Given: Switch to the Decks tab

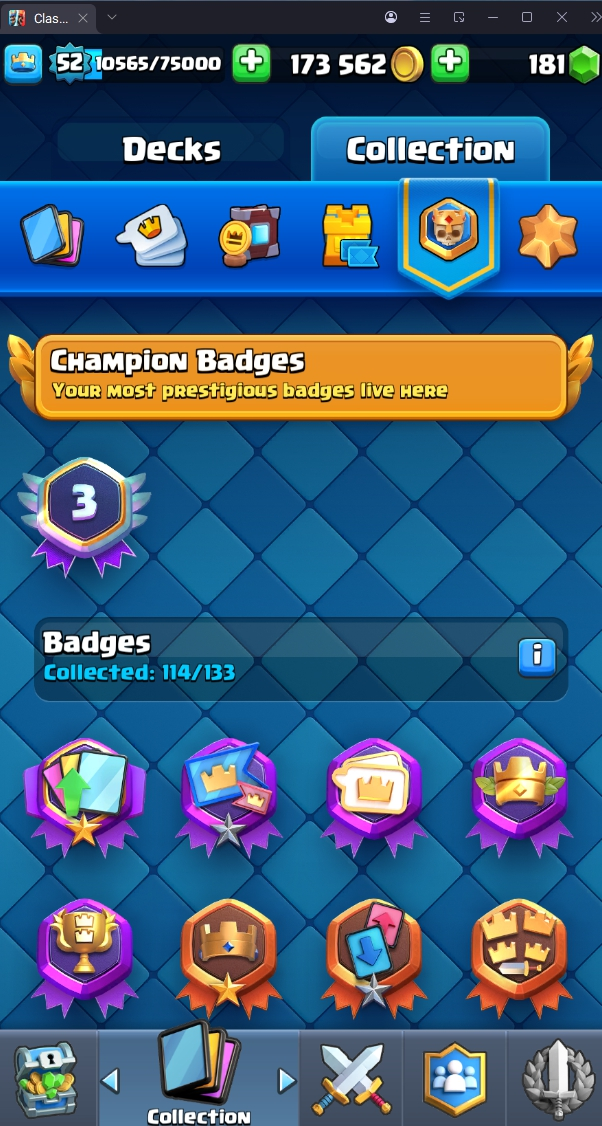Looking at the screenshot, I should pos(171,149).
